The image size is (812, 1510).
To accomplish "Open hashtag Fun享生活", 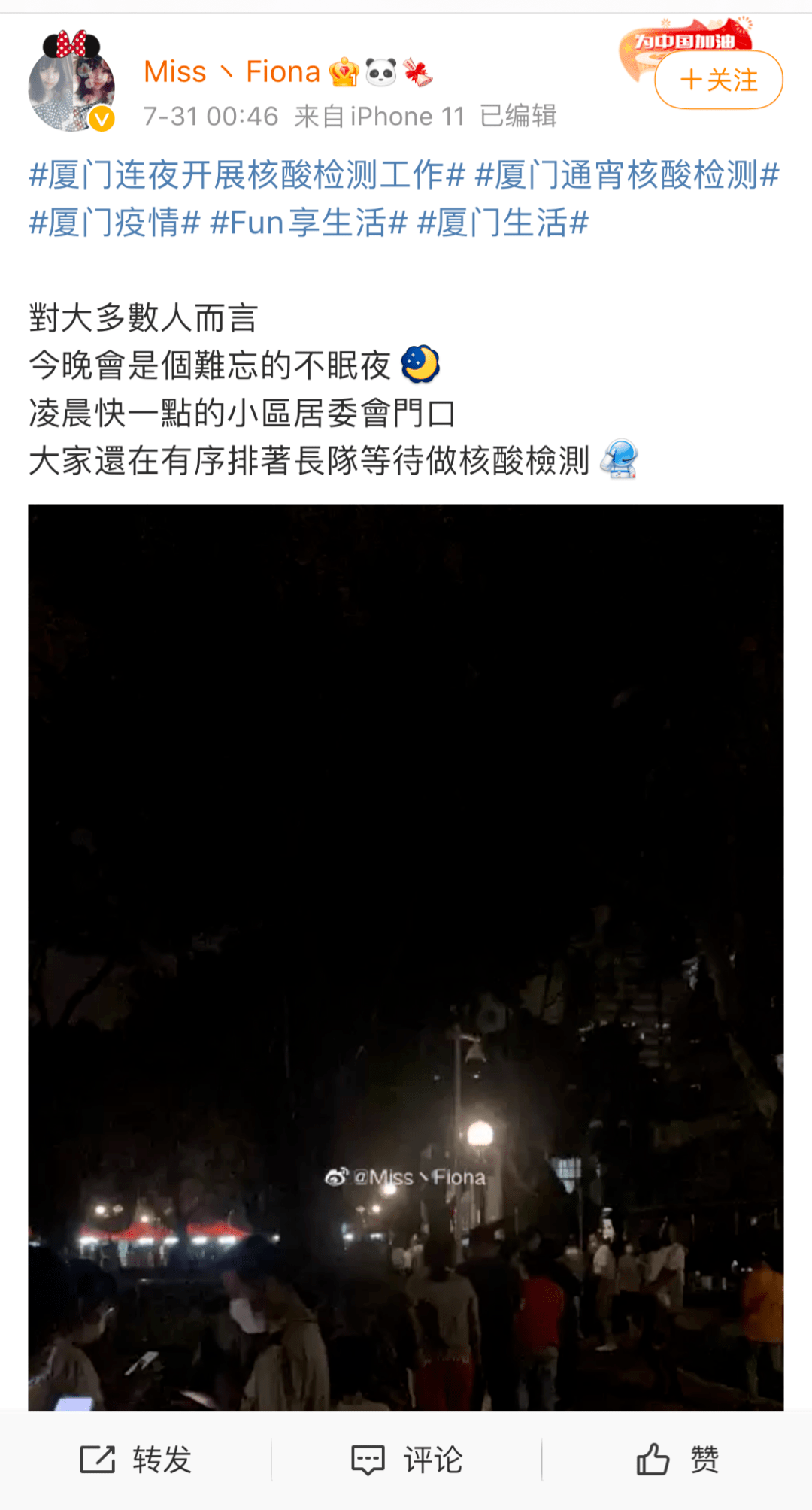I will (308, 223).
